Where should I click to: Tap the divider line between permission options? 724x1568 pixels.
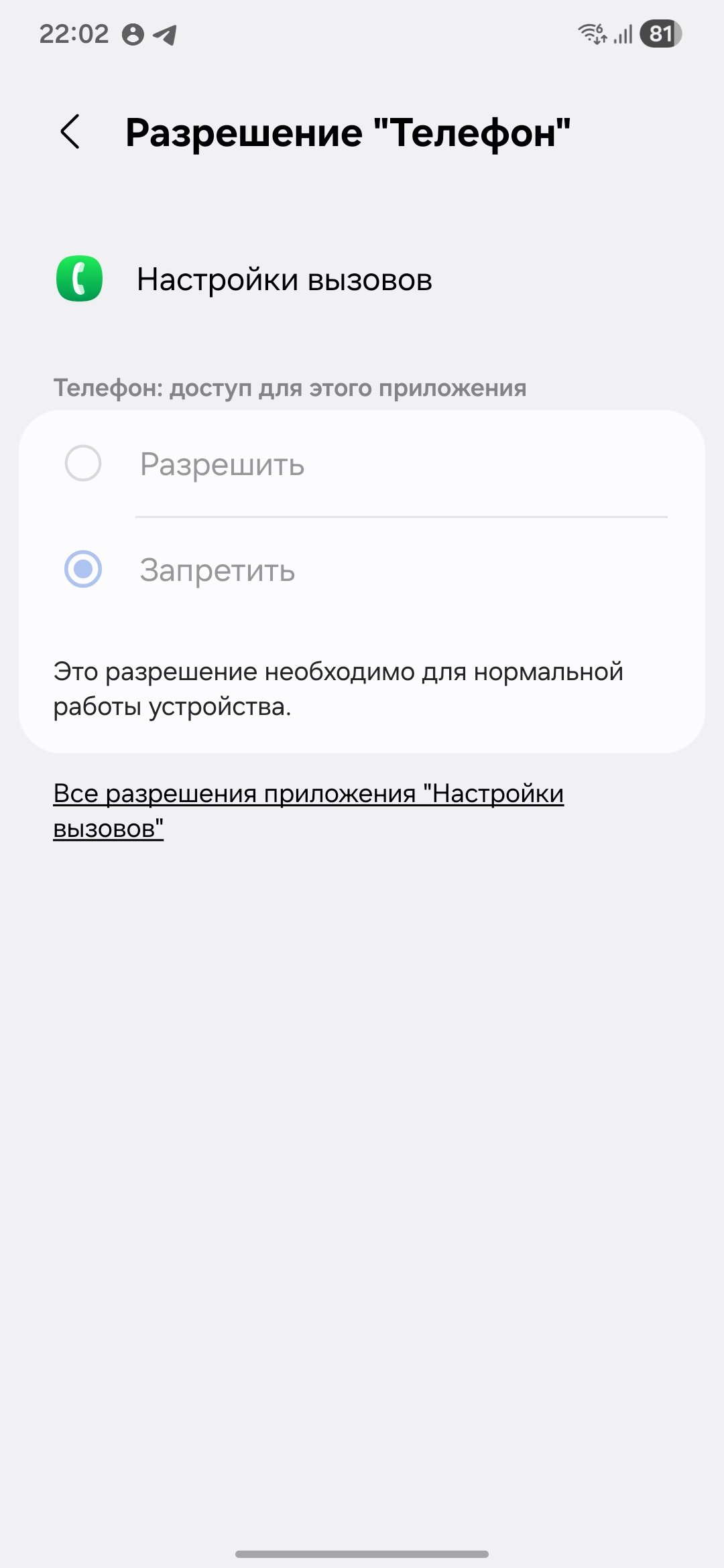tap(402, 517)
